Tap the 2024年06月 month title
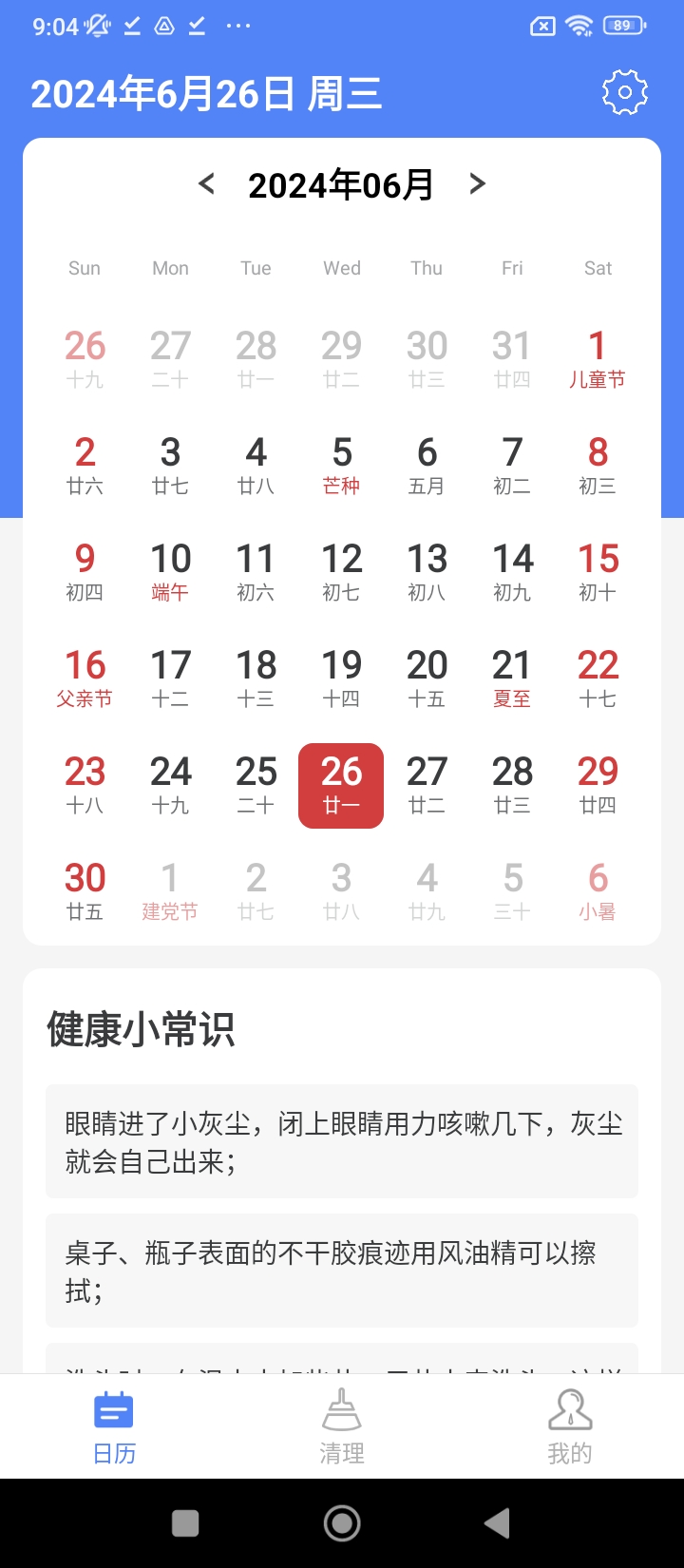The image size is (684, 1568). pos(340,184)
